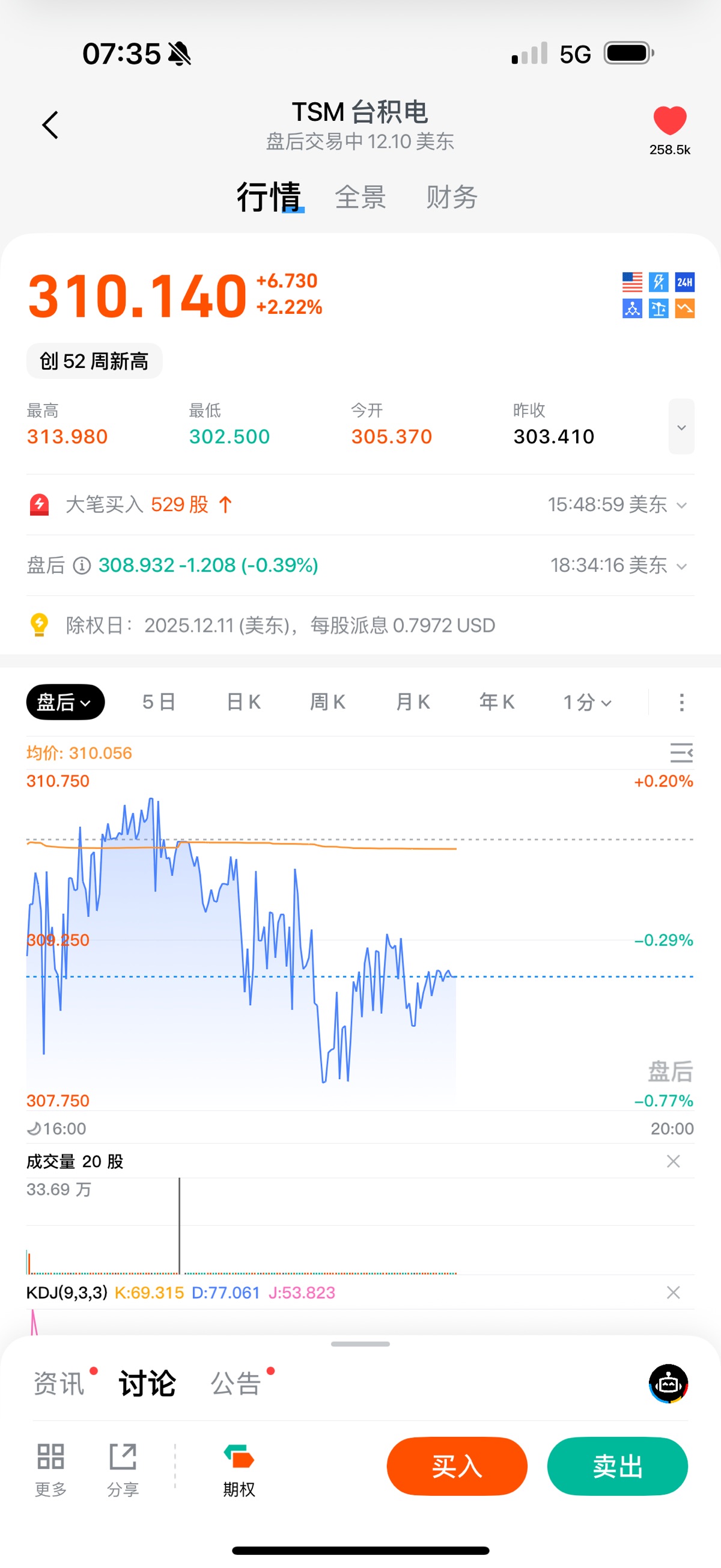Image resolution: width=721 pixels, height=1568 pixels.
Task: Open the 1分 interval dropdown
Action: tap(587, 702)
